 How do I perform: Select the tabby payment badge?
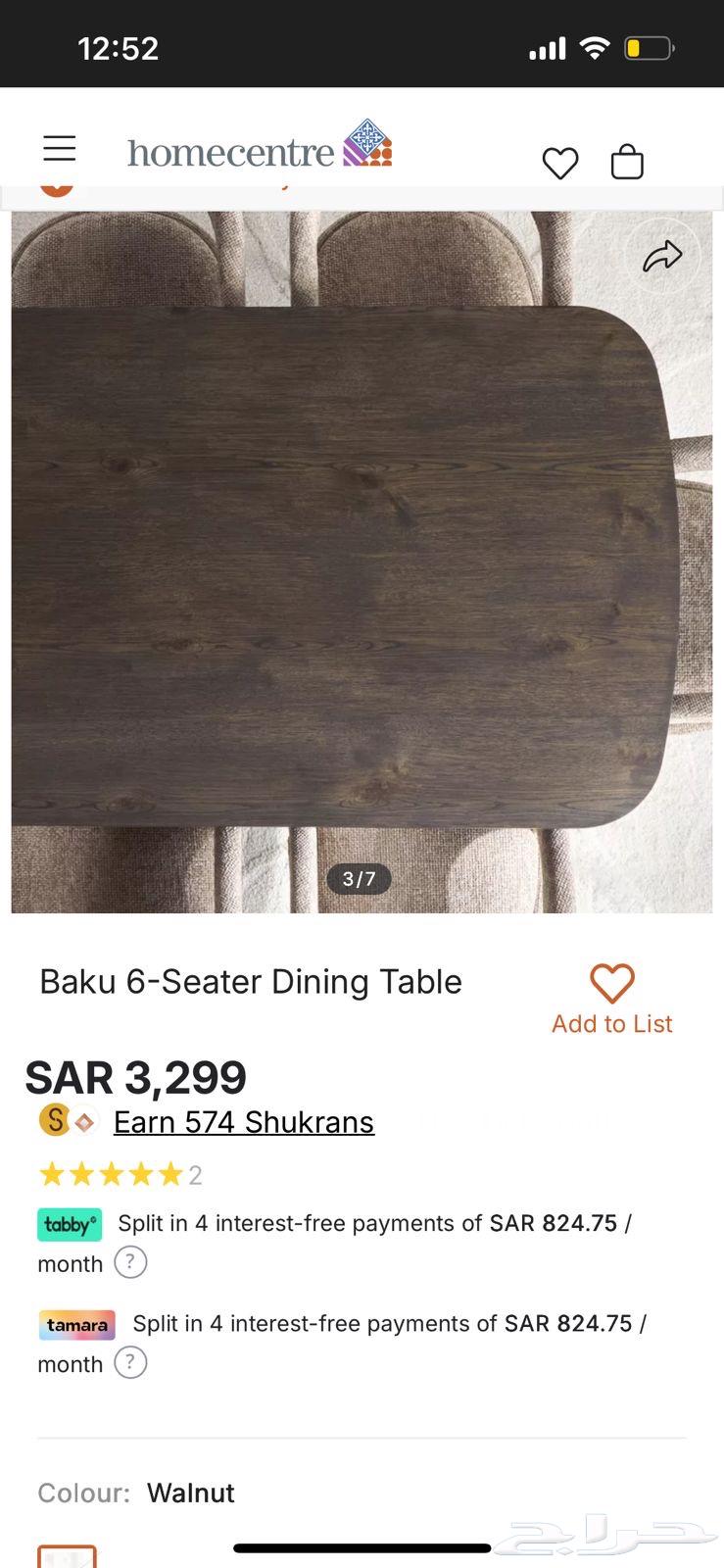[x=69, y=1224]
